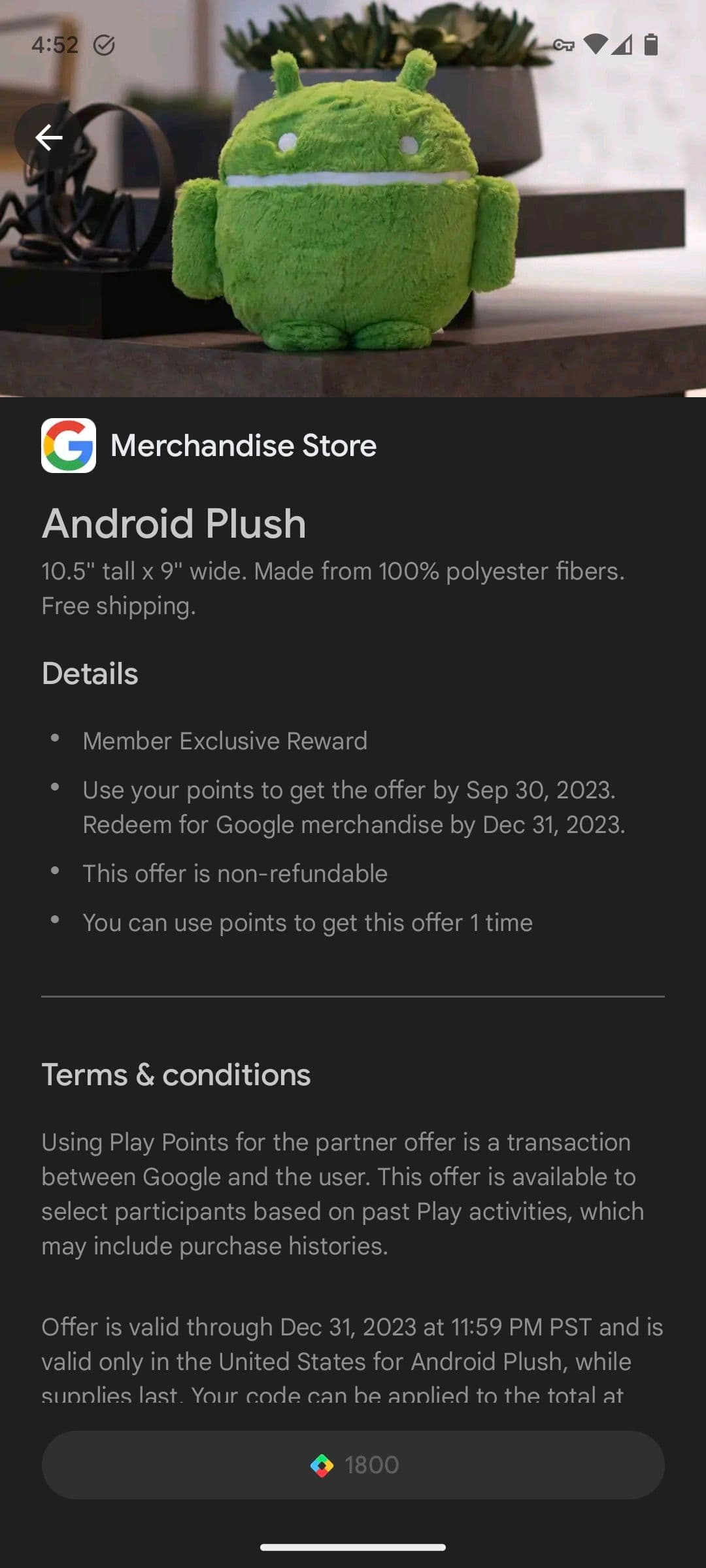Open the Google Merchandise Store logo
Screen dimensions: 706x1568
pyautogui.click(x=68, y=446)
